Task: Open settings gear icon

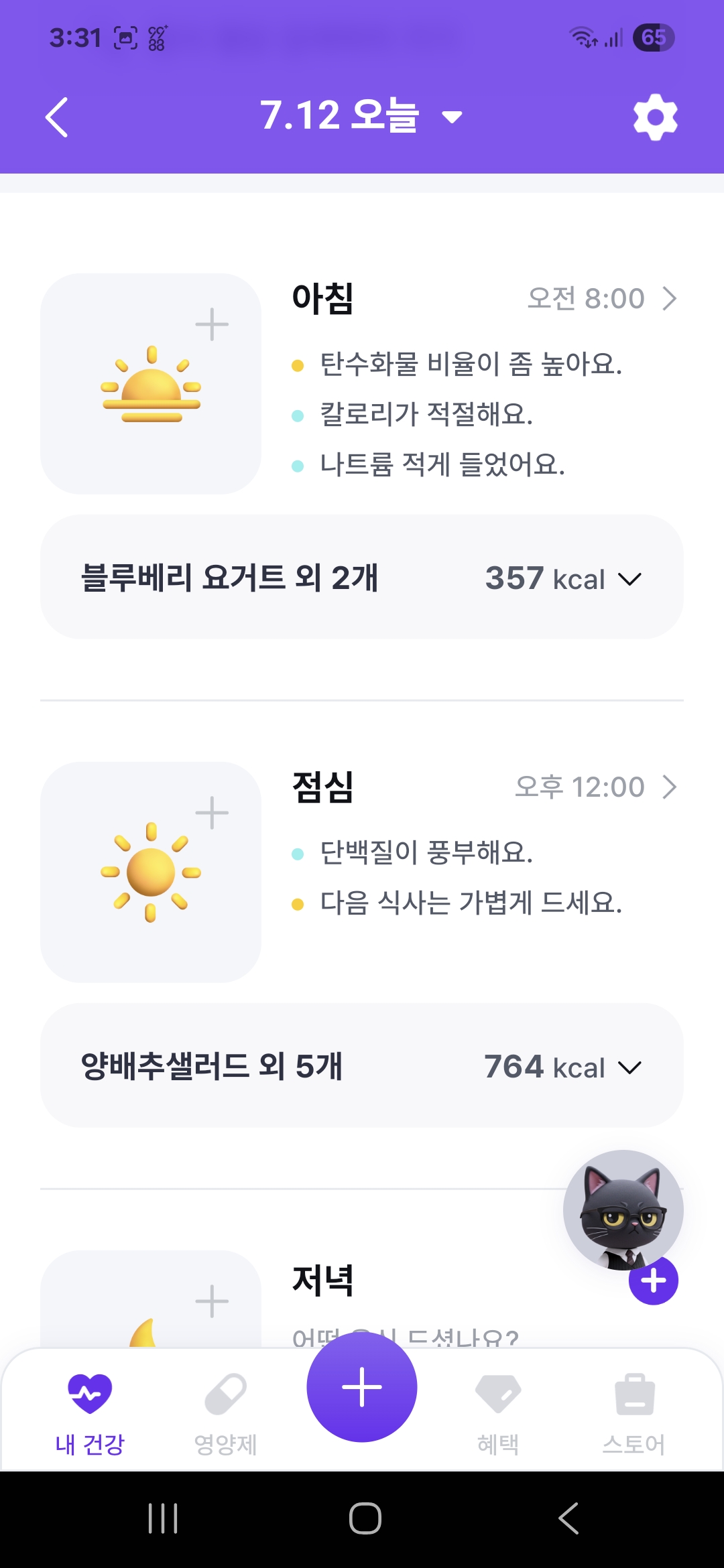Action: point(655,117)
